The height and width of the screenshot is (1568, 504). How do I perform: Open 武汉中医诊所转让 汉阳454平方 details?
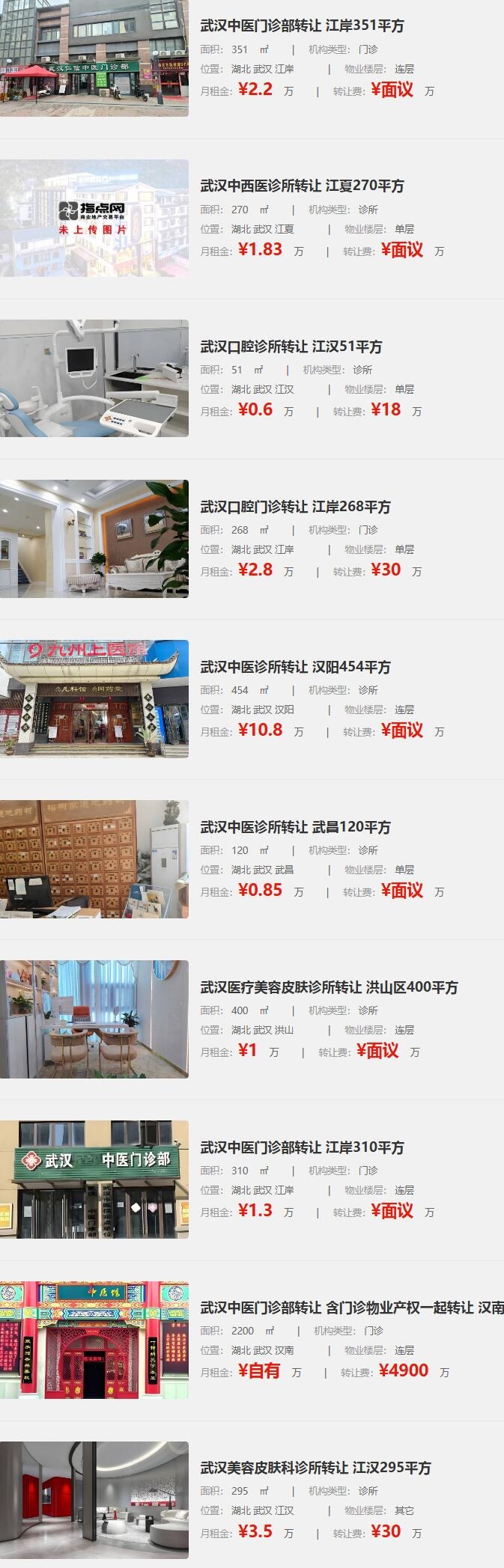295,667
